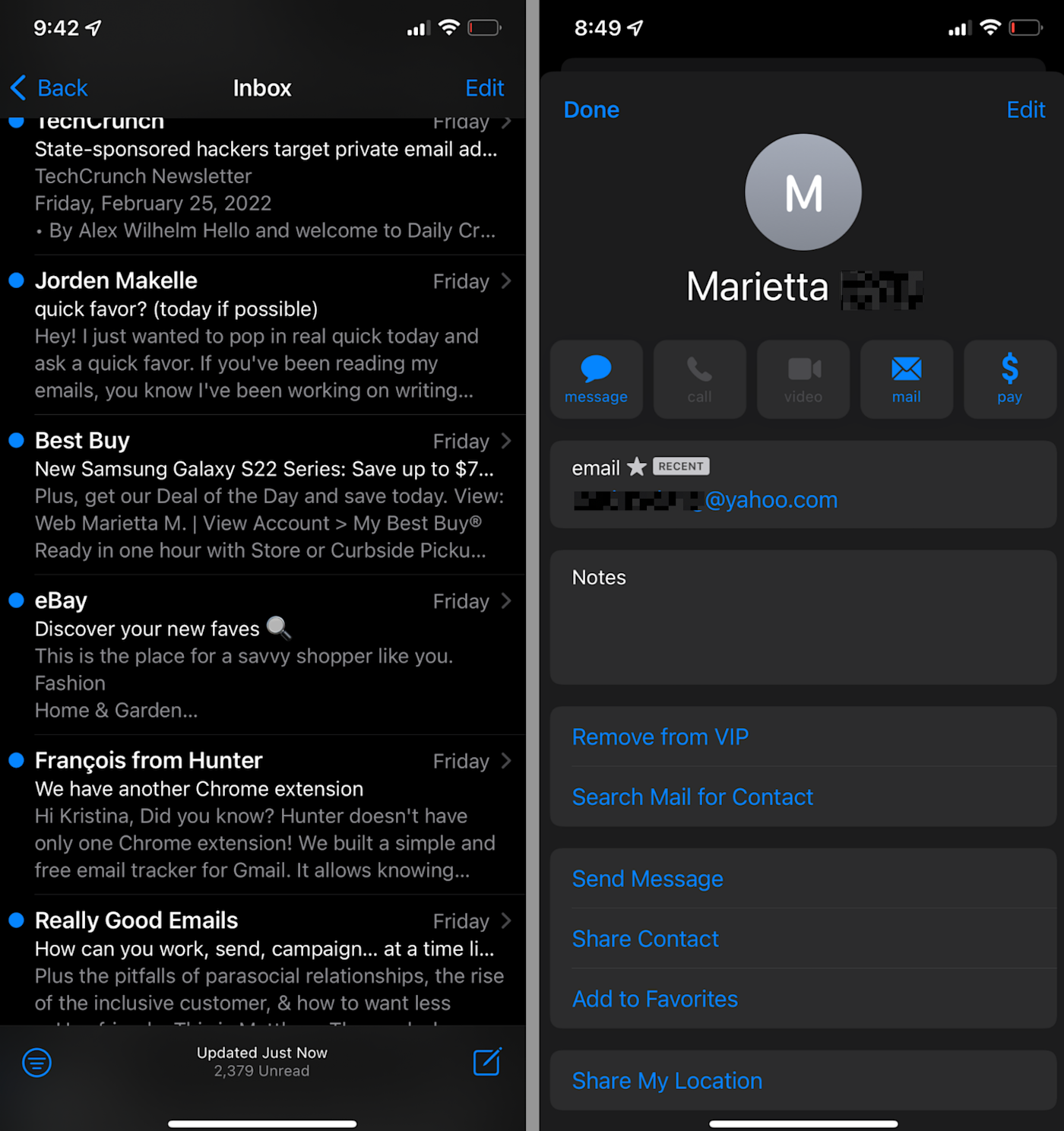Tap the pay button for Marietta
The width and height of the screenshot is (1064, 1131).
click(x=1009, y=379)
